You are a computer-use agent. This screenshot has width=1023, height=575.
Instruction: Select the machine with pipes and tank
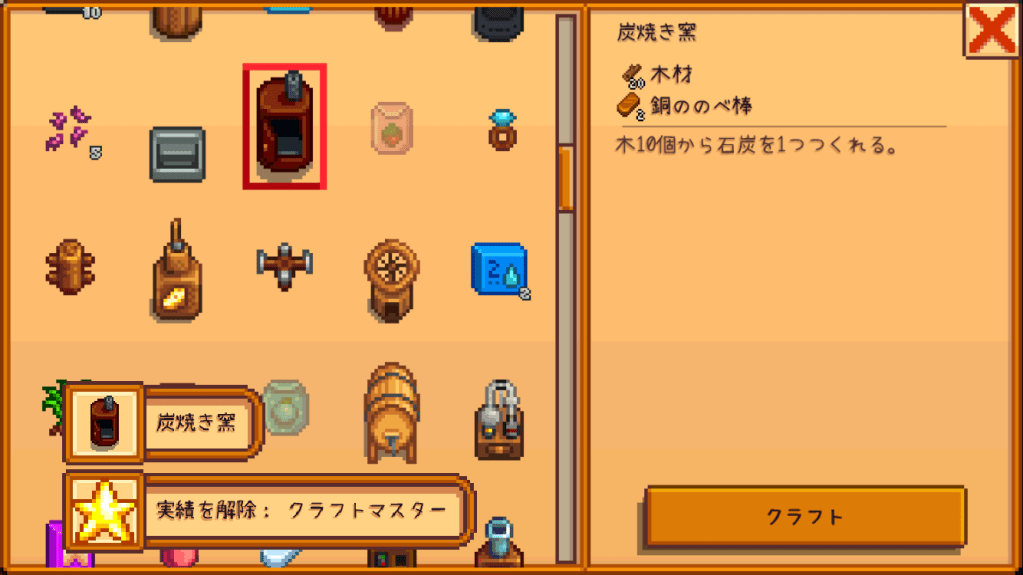(500, 420)
